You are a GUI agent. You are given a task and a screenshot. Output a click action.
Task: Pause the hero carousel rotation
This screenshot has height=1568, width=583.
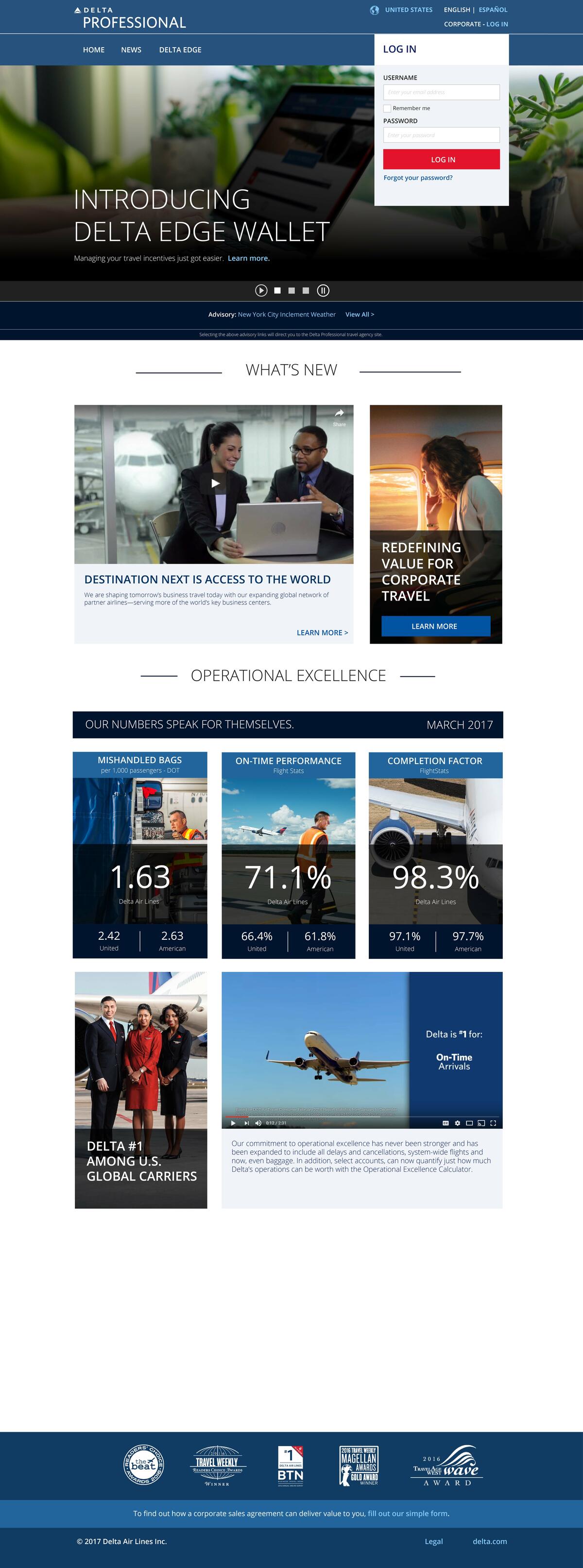click(x=323, y=291)
